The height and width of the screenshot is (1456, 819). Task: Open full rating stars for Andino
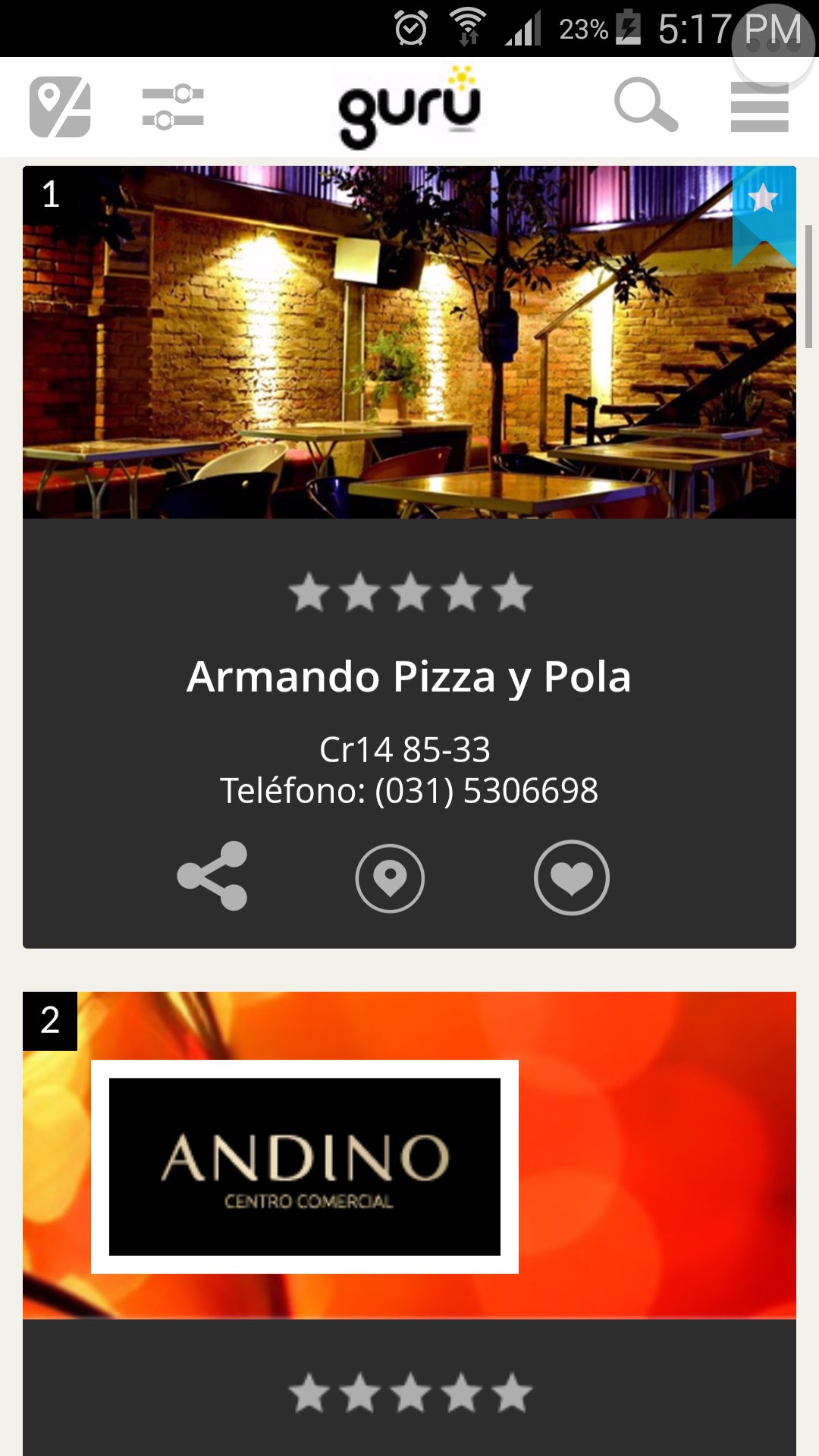click(409, 1398)
